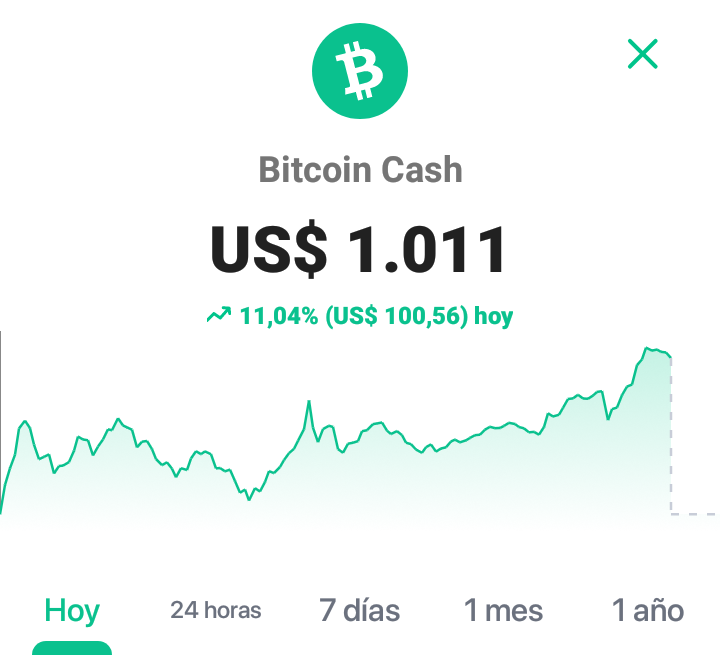Select the Hoy time range tab

pos(72,611)
